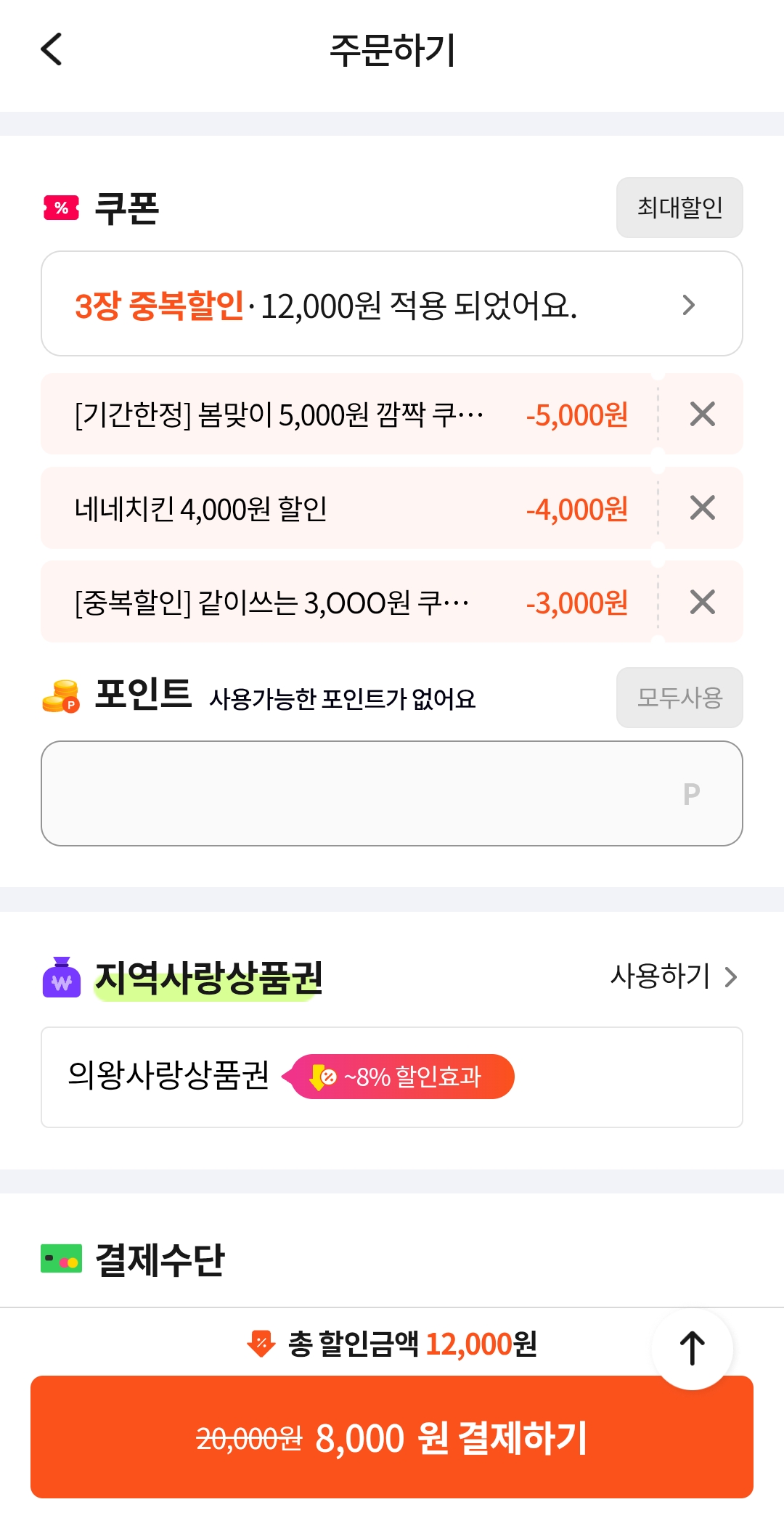Tap 8,000 원 결제하기 to pay
Screen dimensions: 784x1539
392,1437
